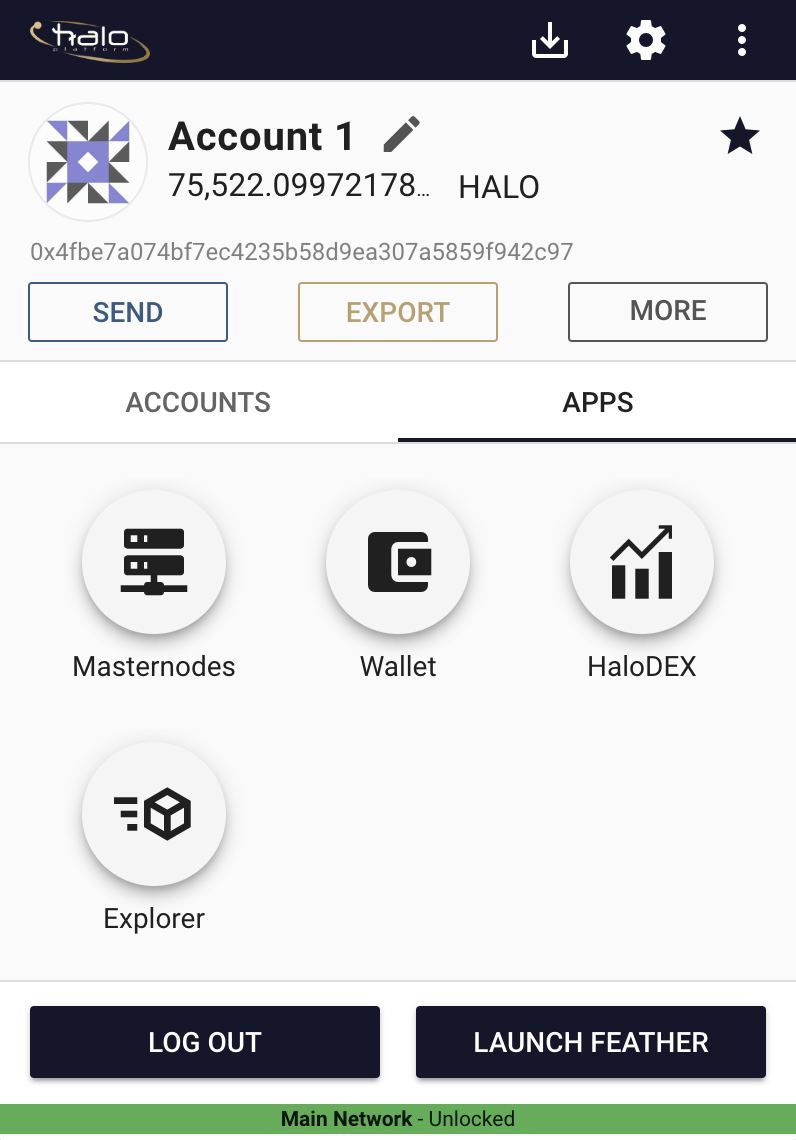Click LOG OUT
The image size is (796, 1140).
(204, 1042)
